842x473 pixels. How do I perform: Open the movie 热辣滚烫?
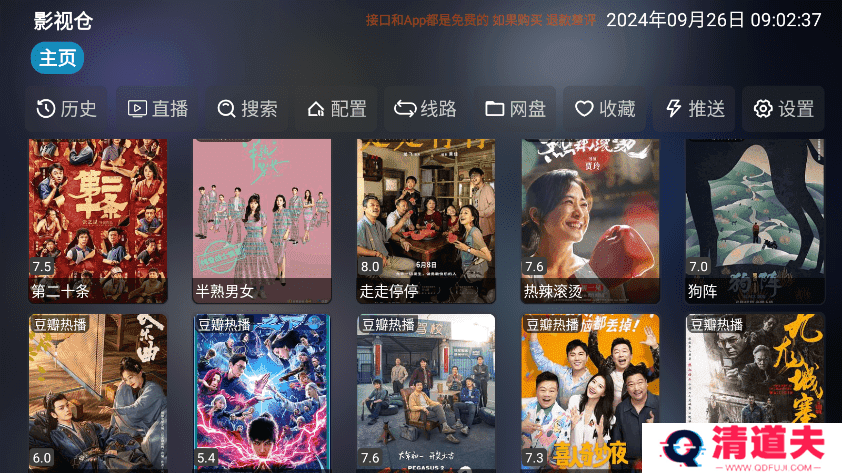coord(590,220)
